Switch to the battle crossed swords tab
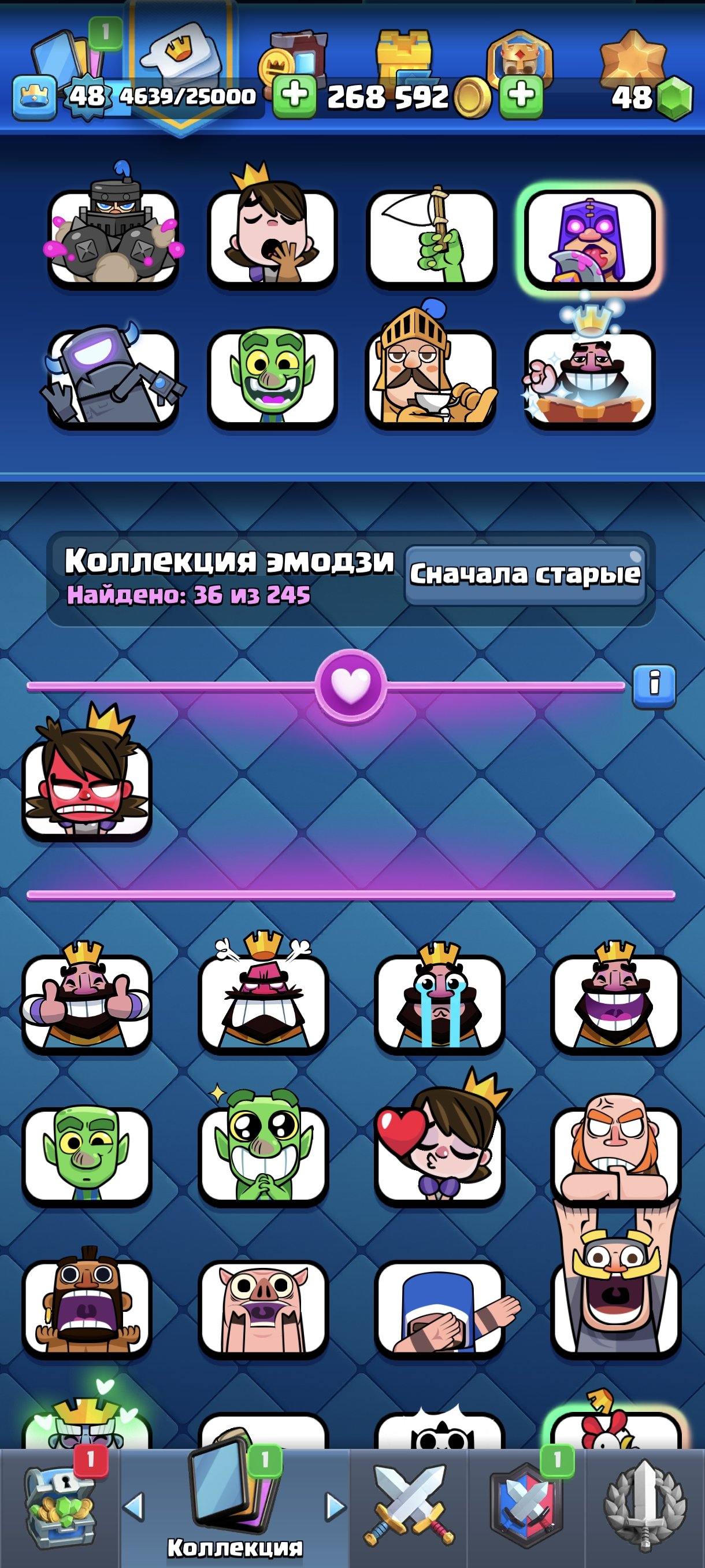This screenshot has width=705, height=1568. [x=408, y=1507]
